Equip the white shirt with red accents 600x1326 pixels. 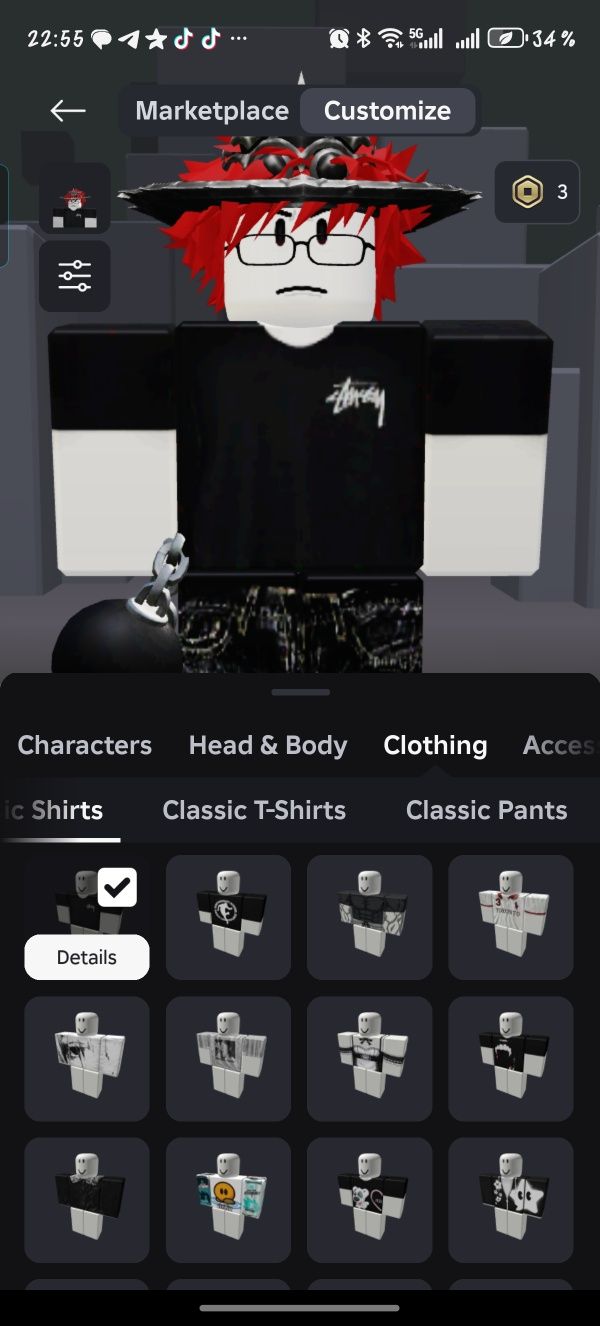pos(510,916)
